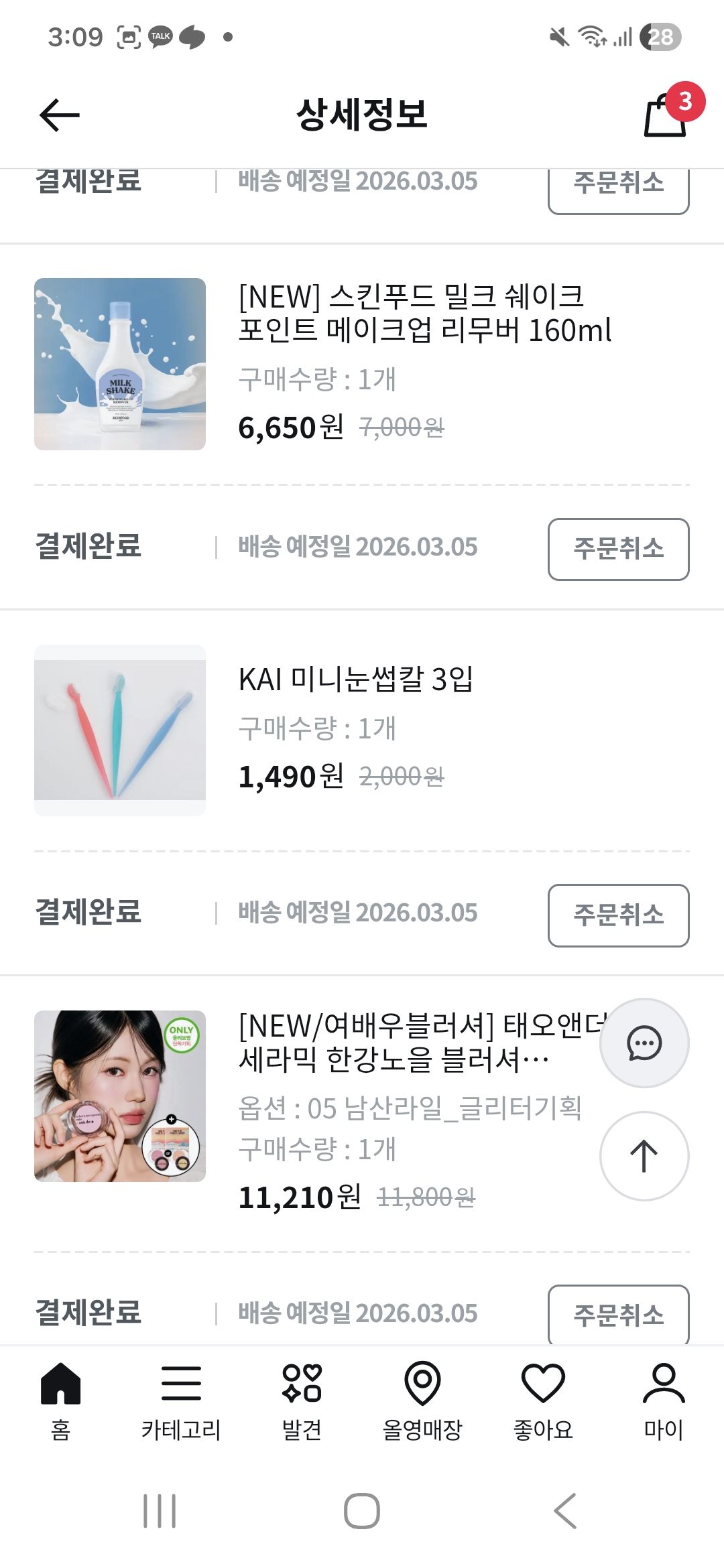Viewport: 724px width, 1568px height.
Task: Go back from the 상세정보 page
Action: click(x=60, y=115)
